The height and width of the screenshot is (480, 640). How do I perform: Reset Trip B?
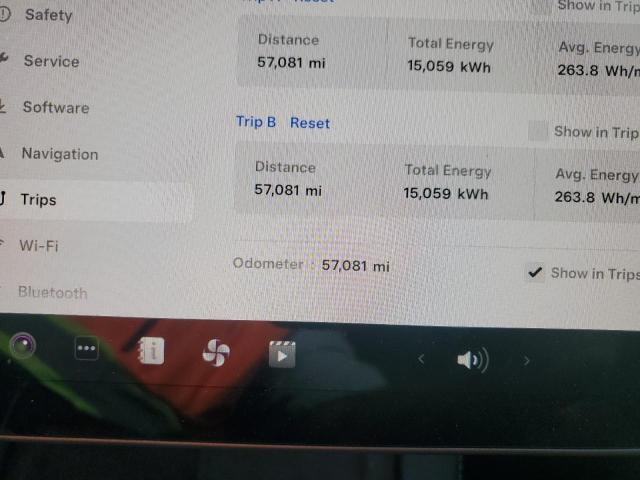[309, 123]
